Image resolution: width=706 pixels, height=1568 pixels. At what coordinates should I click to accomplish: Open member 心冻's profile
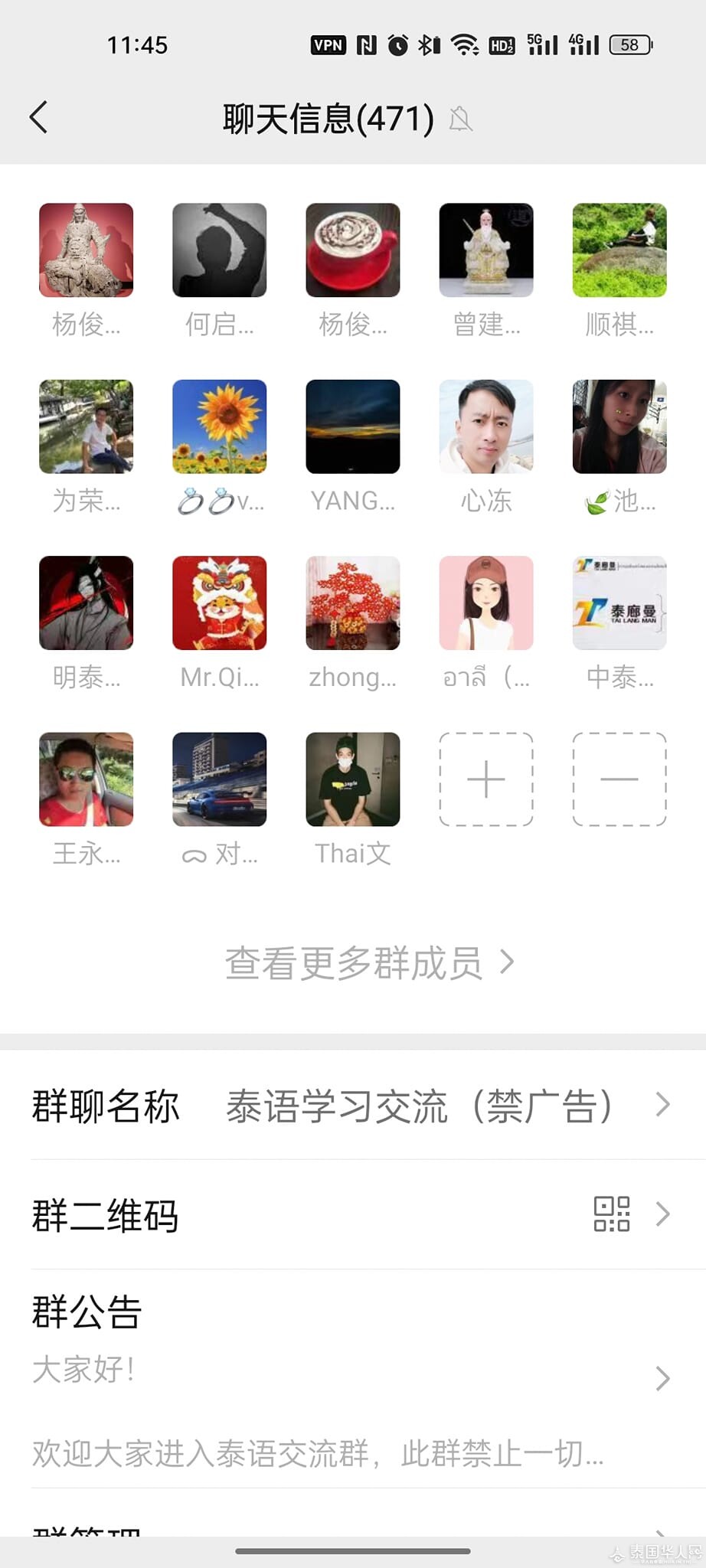tap(485, 426)
